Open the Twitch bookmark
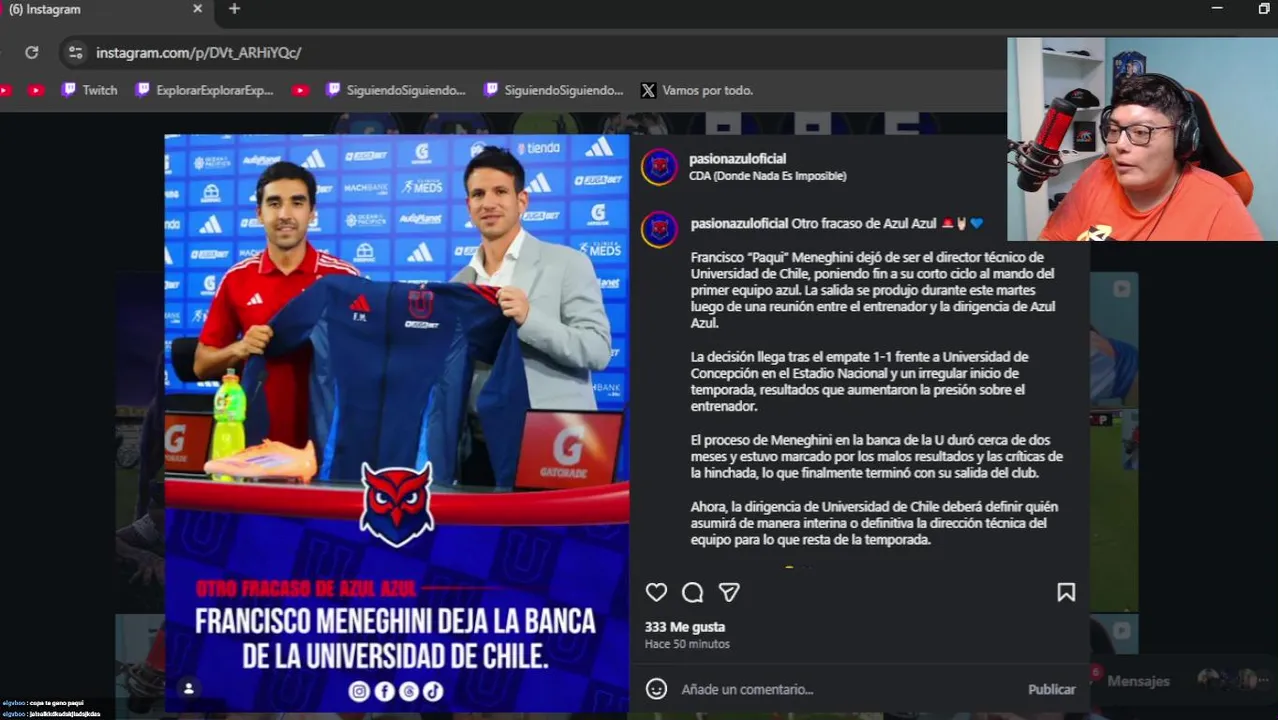Image resolution: width=1278 pixels, height=720 pixels. coord(89,90)
